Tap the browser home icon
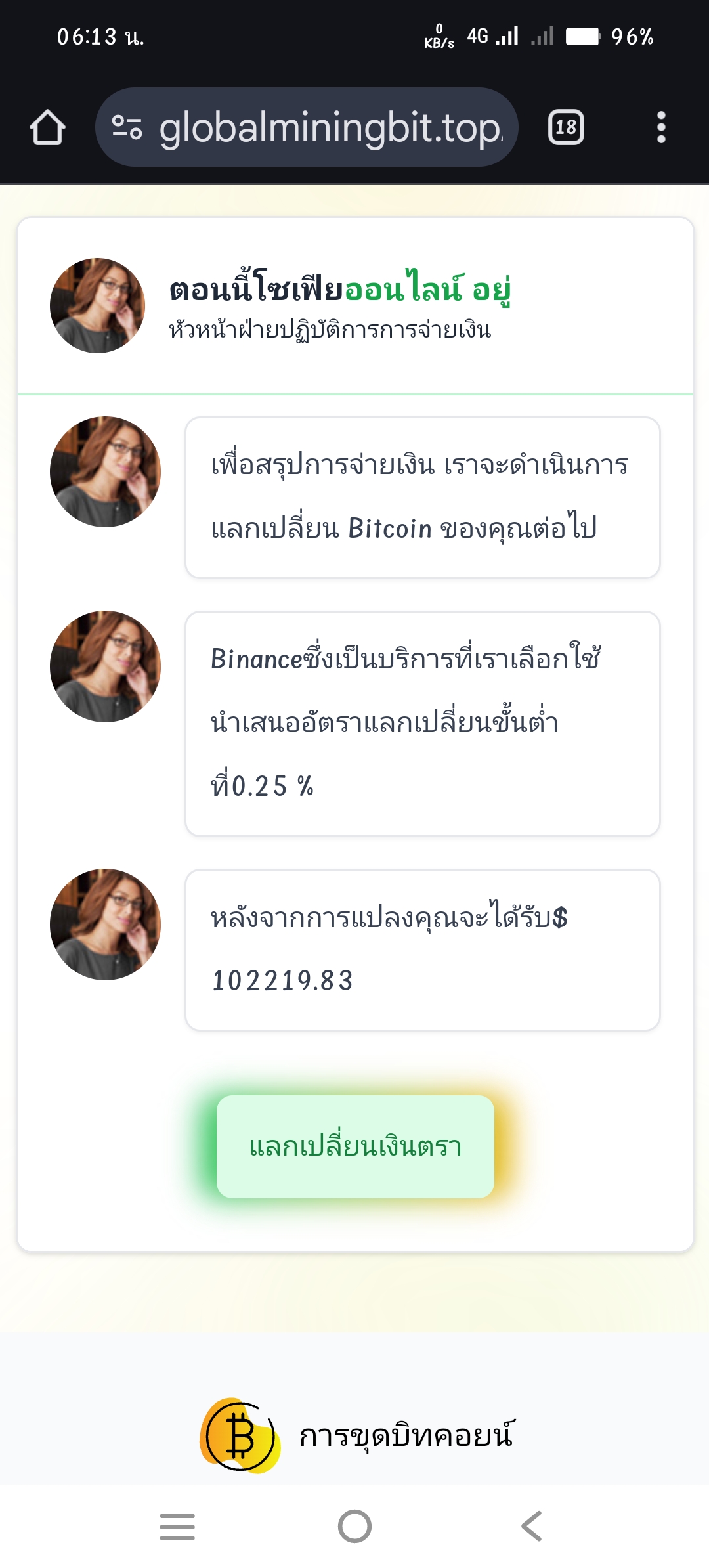This screenshot has height=1568, width=709. [47, 127]
